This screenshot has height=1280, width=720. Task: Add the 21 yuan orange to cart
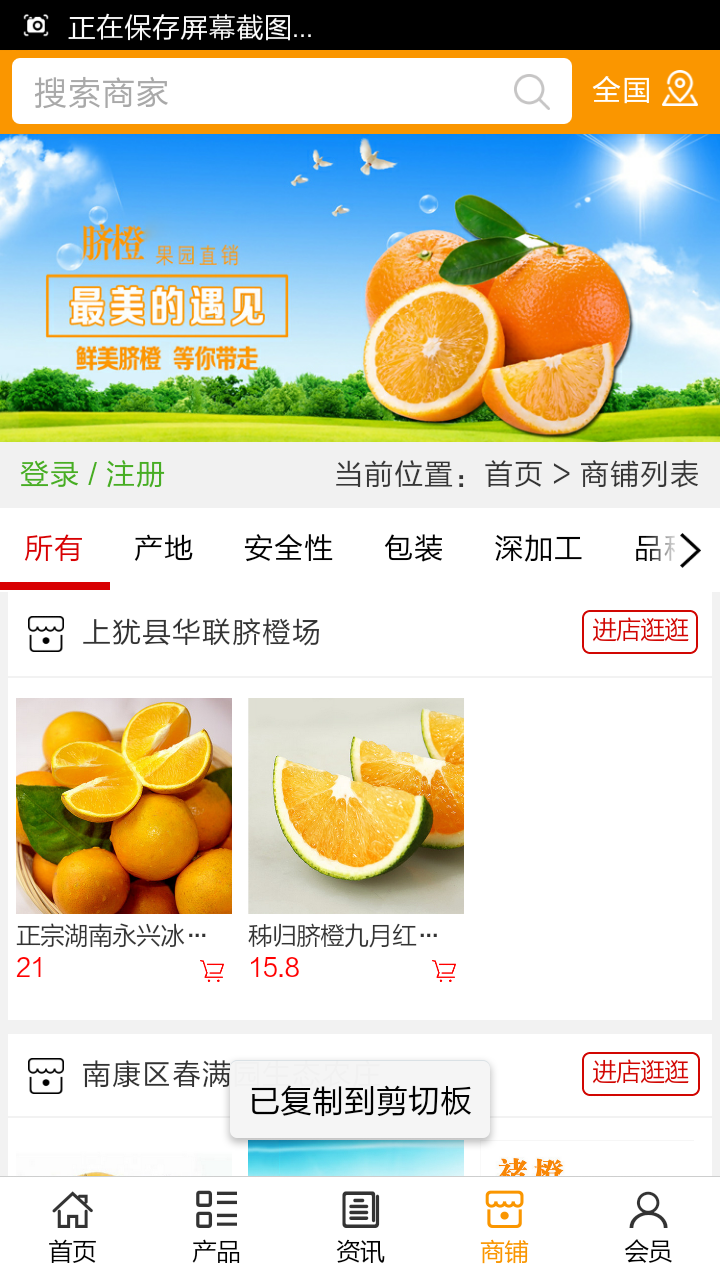coord(212,970)
